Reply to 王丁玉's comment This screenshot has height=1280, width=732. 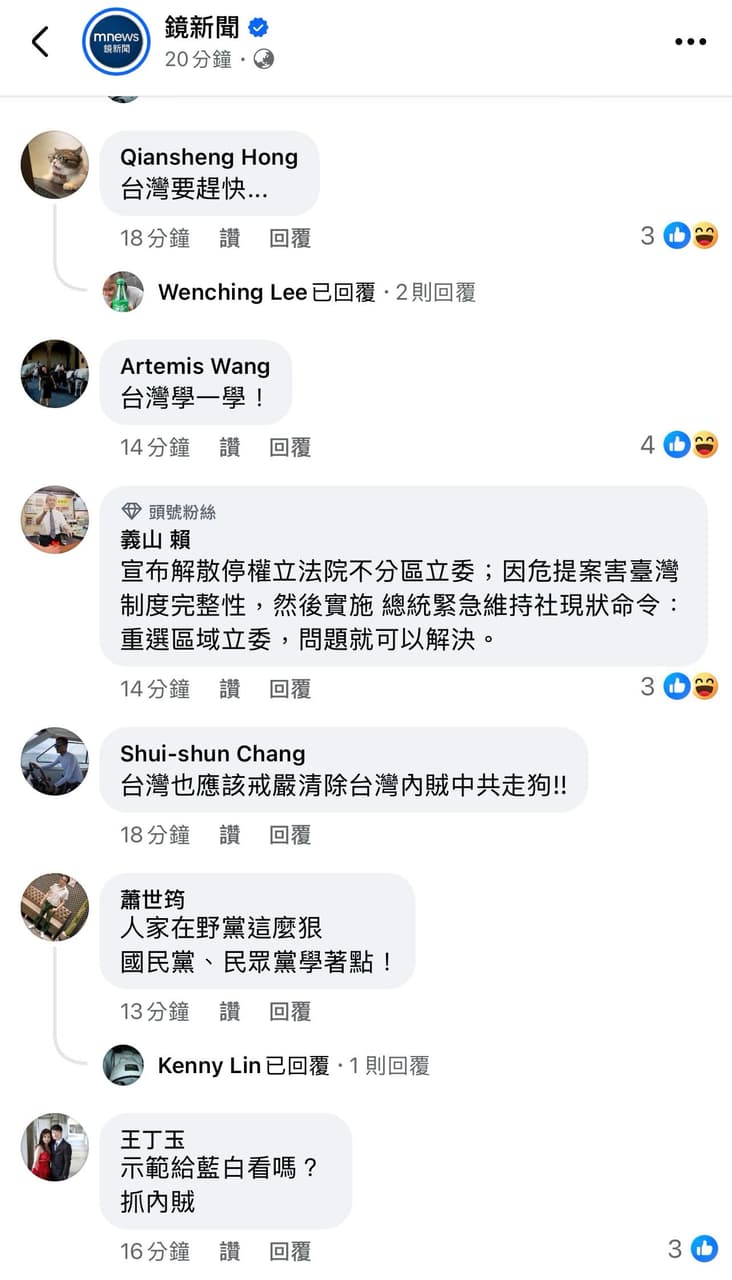290,1251
